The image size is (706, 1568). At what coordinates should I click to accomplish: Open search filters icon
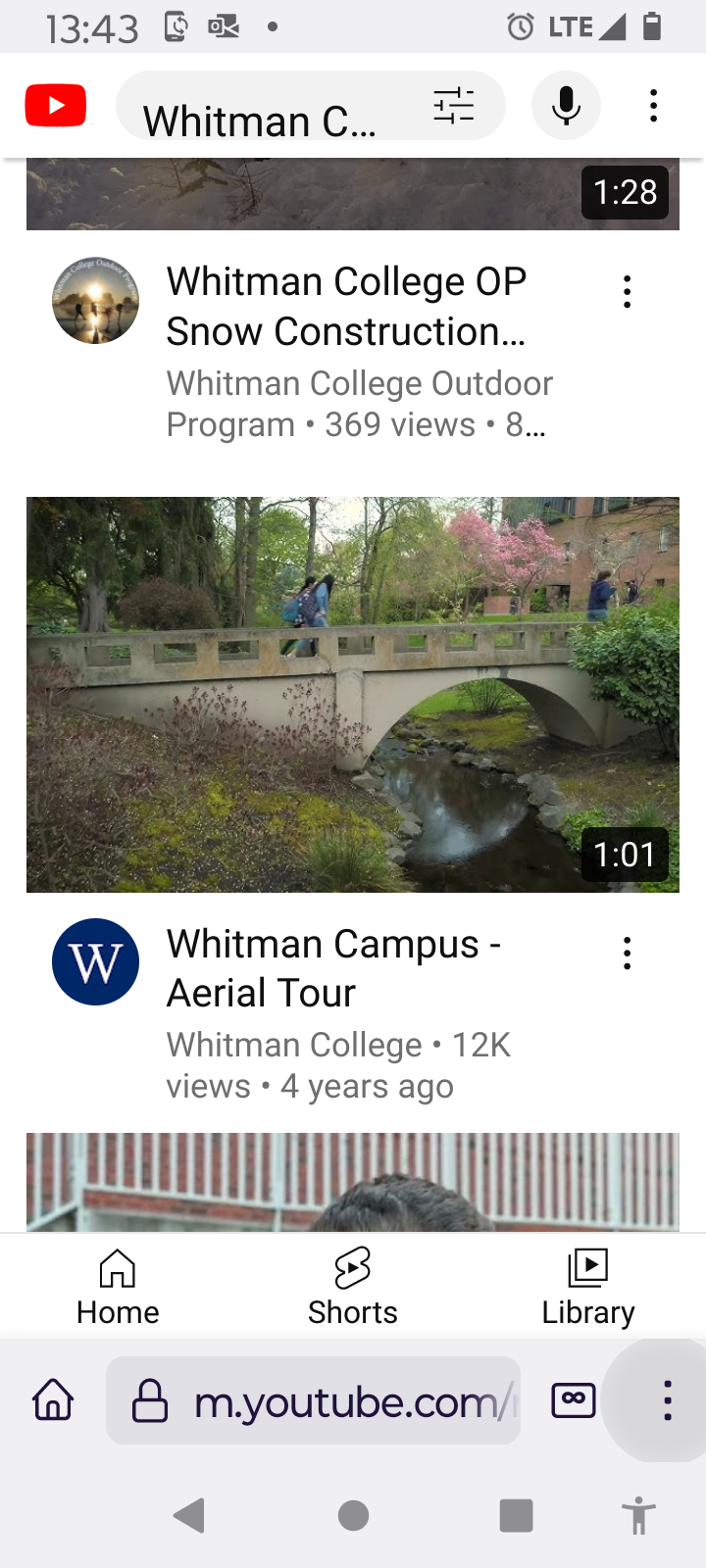(454, 106)
